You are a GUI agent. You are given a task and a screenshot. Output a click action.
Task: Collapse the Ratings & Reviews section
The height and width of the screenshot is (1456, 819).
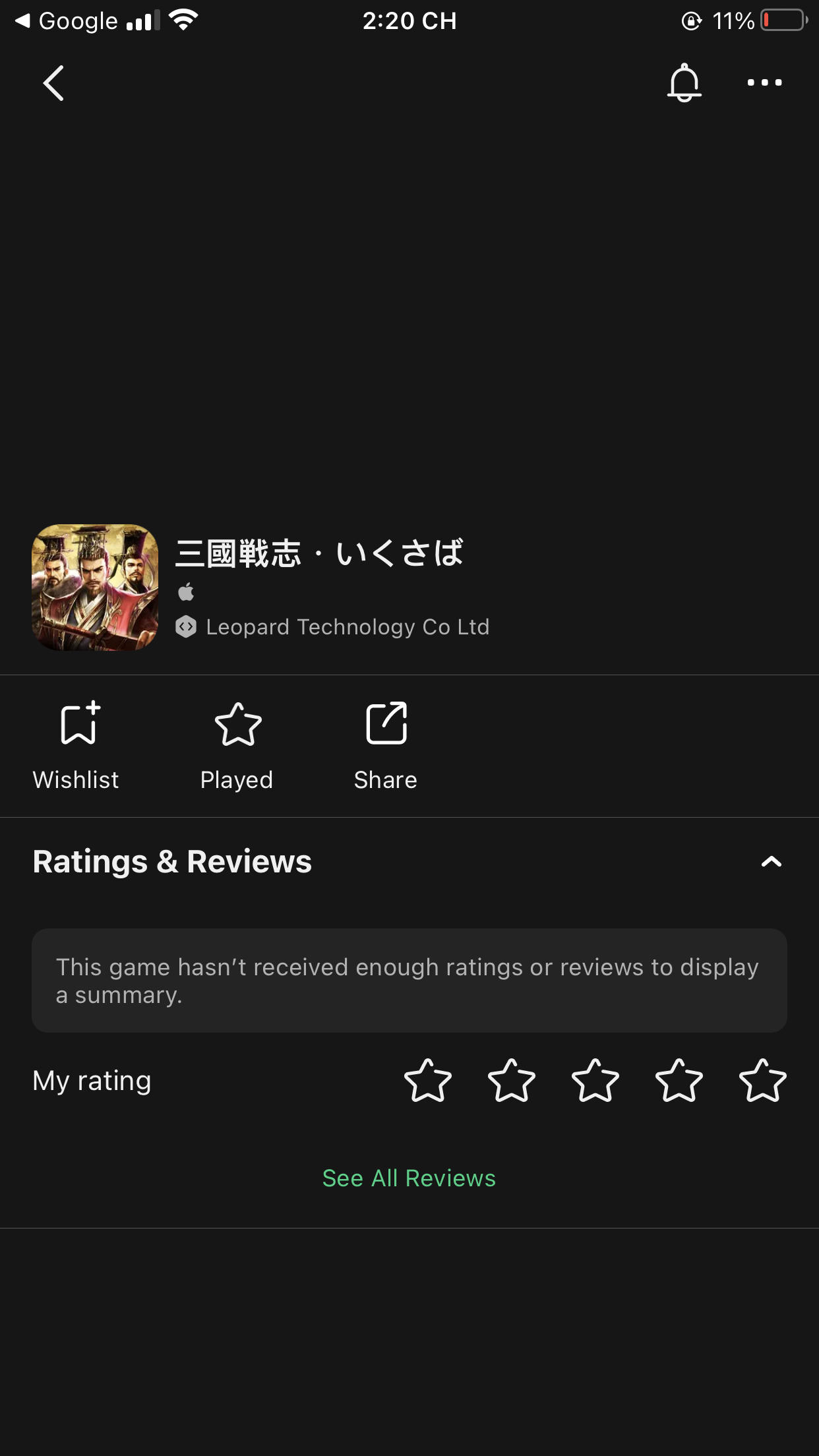pyautogui.click(x=771, y=862)
